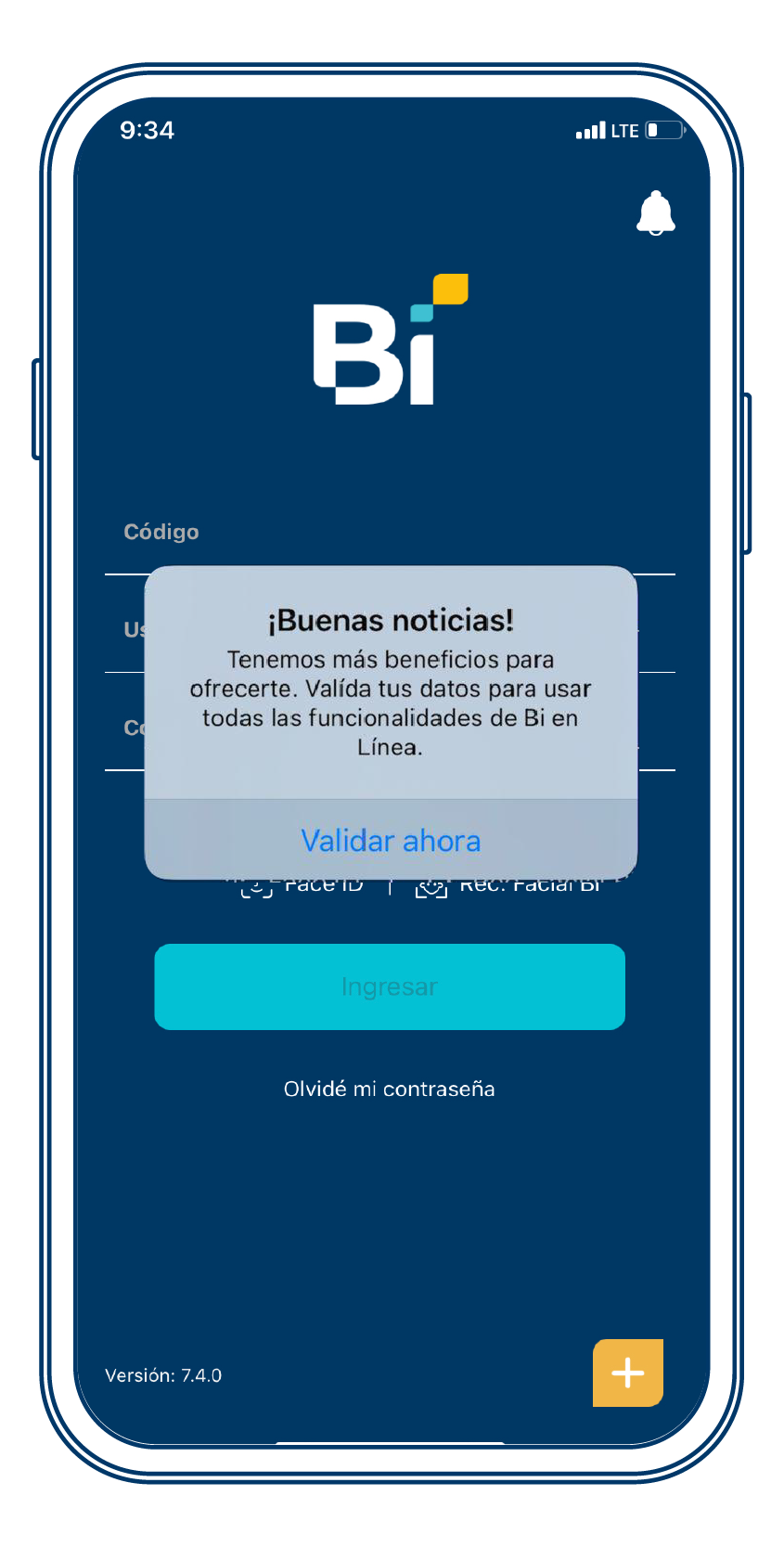Open the notifications bell

tap(655, 213)
